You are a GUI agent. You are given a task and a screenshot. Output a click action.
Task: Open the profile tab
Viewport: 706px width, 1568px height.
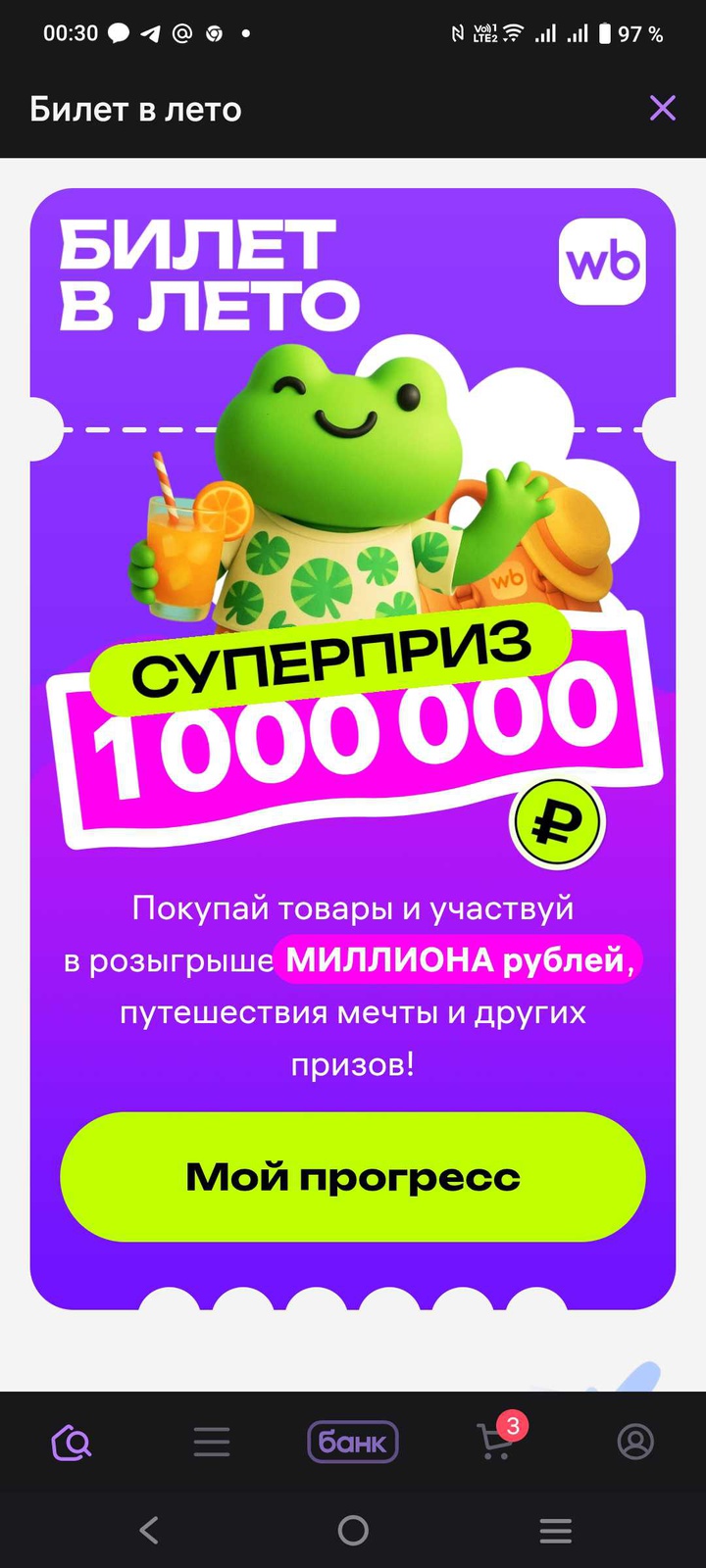[x=635, y=1442]
